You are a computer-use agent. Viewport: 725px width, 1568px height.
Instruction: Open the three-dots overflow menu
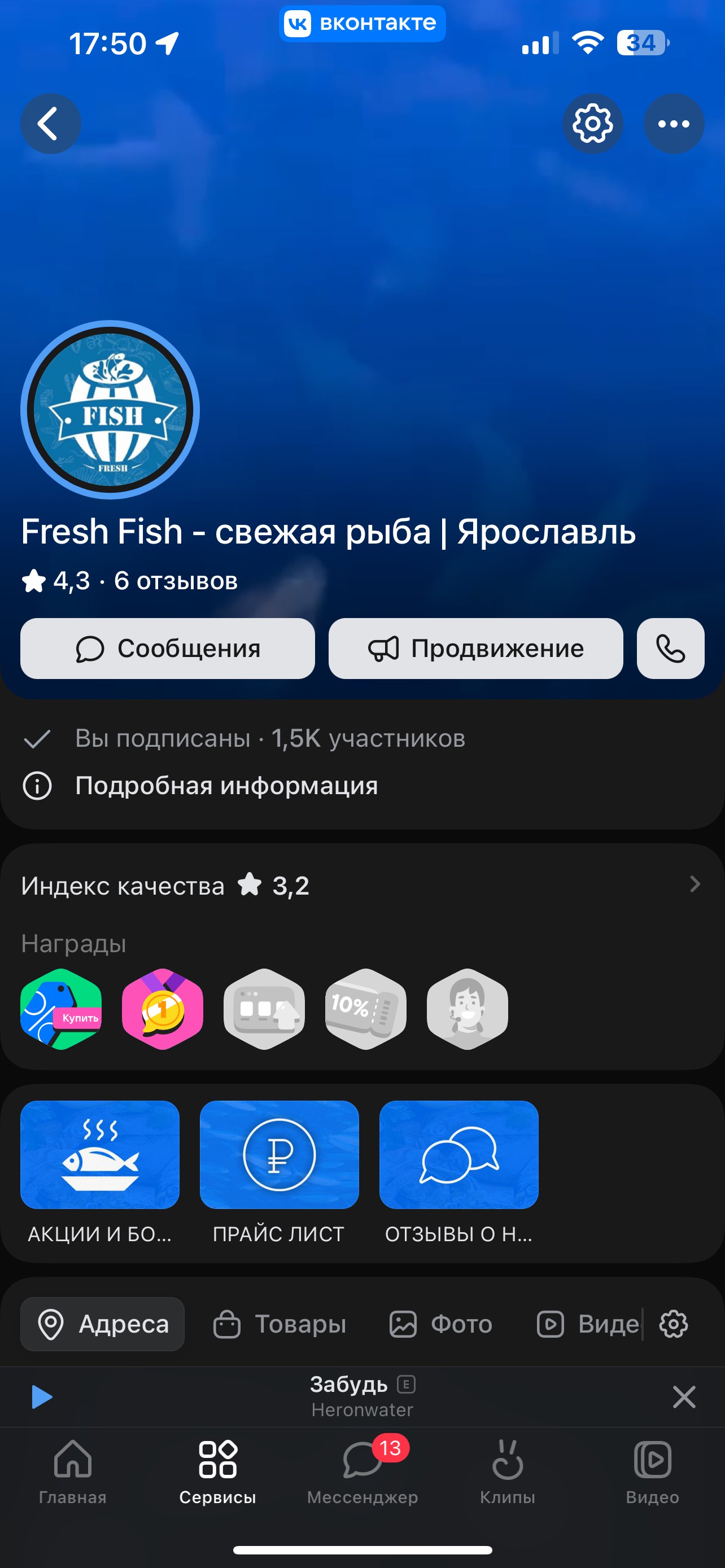coord(674,124)
